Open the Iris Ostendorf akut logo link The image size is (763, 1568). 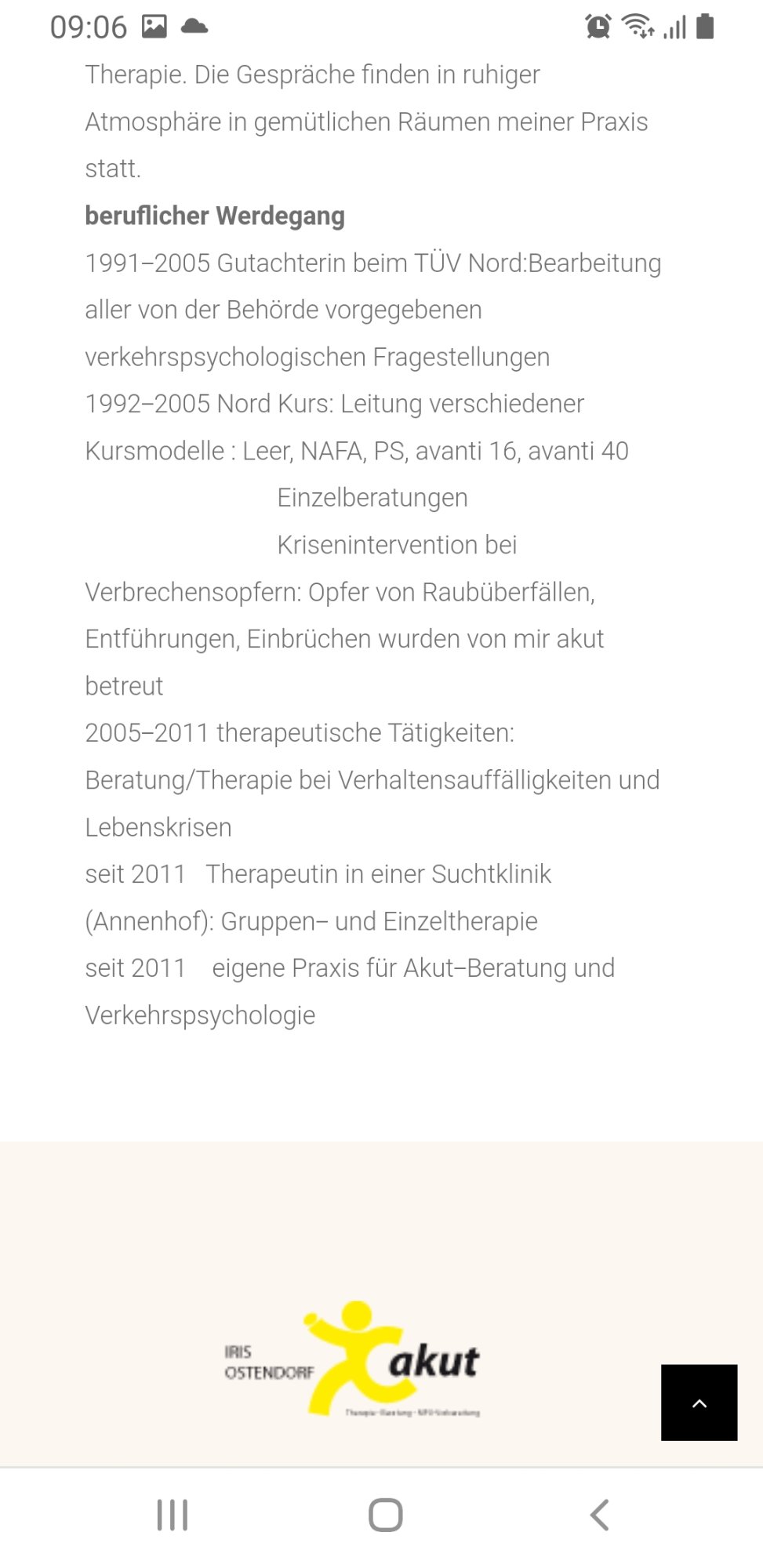click(x=352, y=1360)
